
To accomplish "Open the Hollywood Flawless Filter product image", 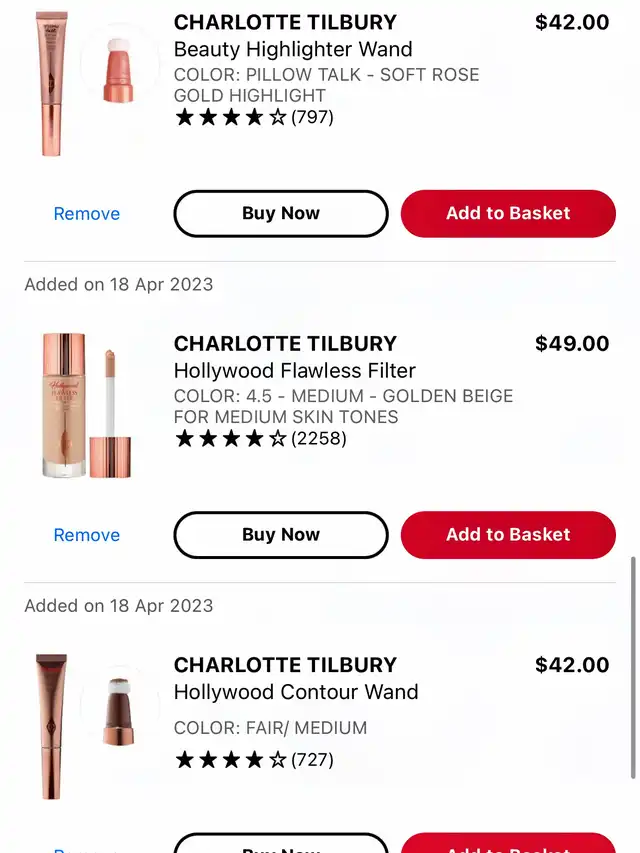I will [x=87, y=405].
